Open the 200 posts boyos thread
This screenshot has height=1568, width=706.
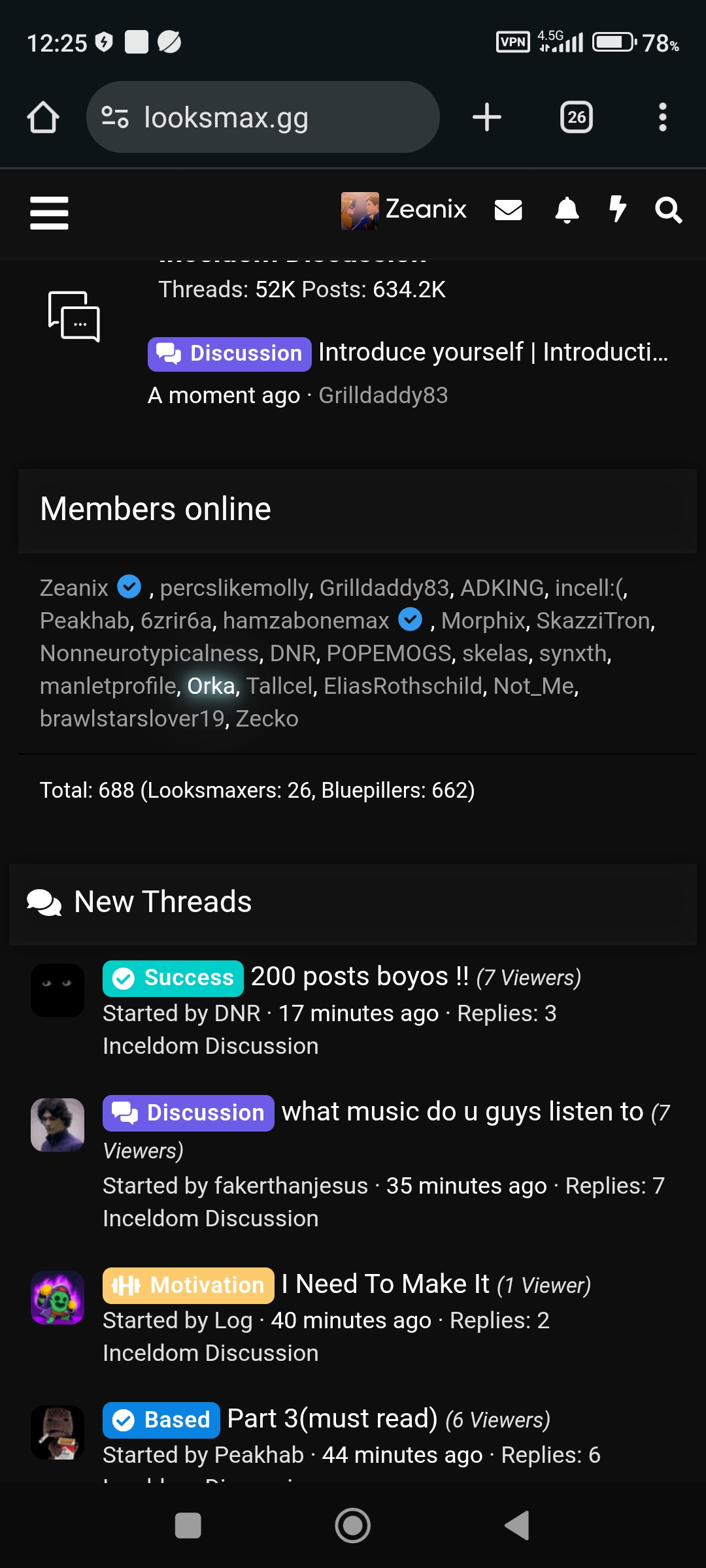point(360,976)
